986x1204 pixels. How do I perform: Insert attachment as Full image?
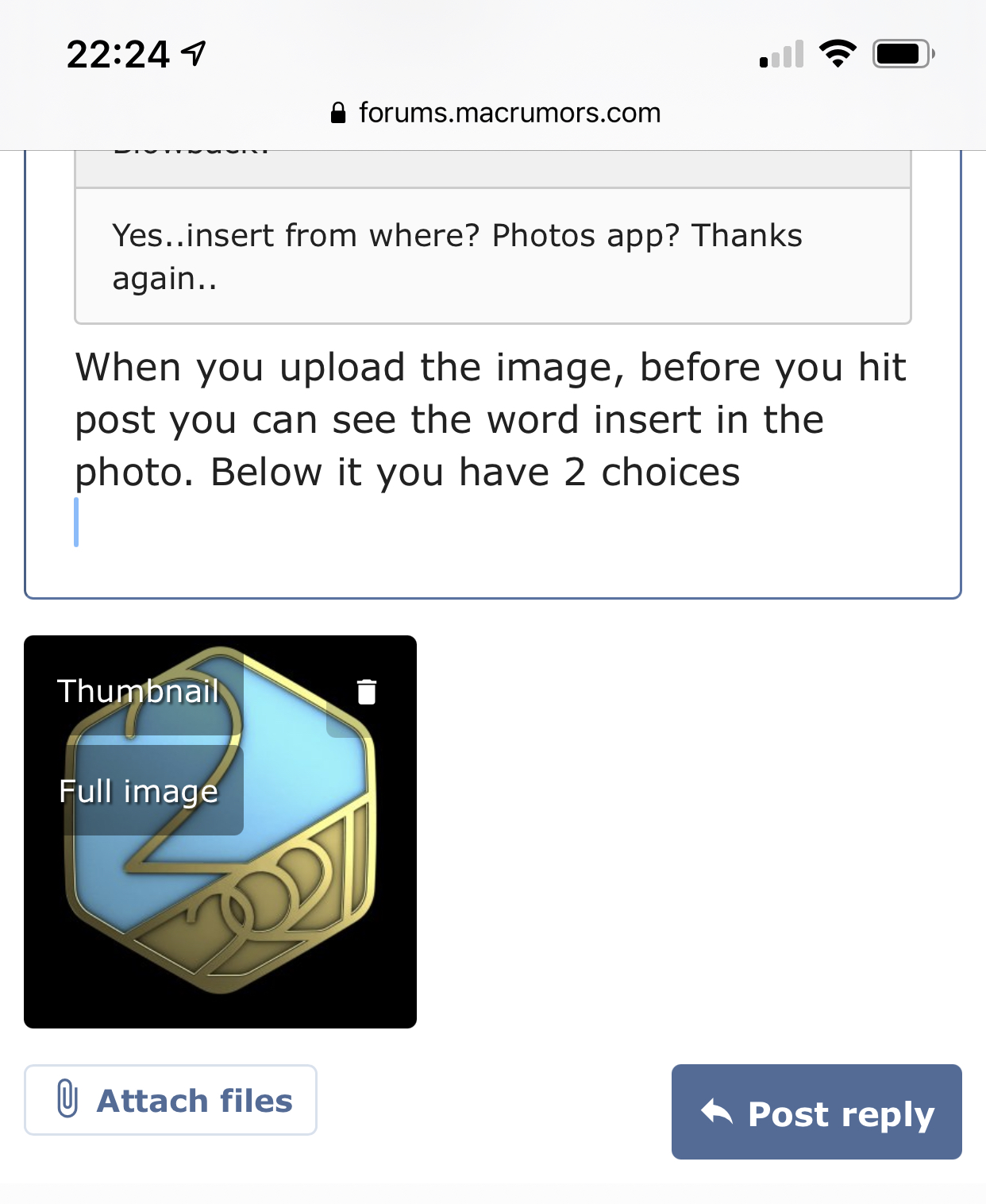139,791
